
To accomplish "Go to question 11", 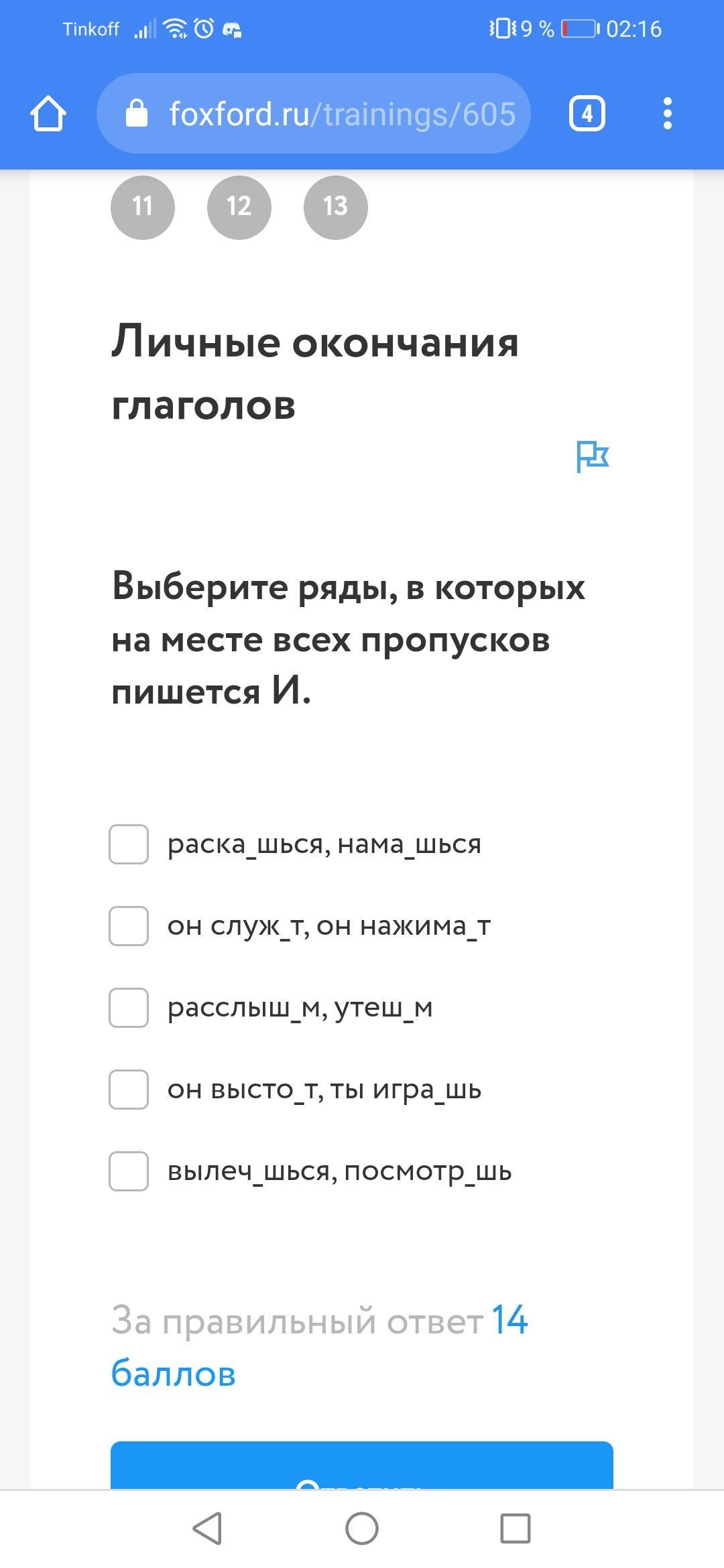I will (x=142, y=206).
